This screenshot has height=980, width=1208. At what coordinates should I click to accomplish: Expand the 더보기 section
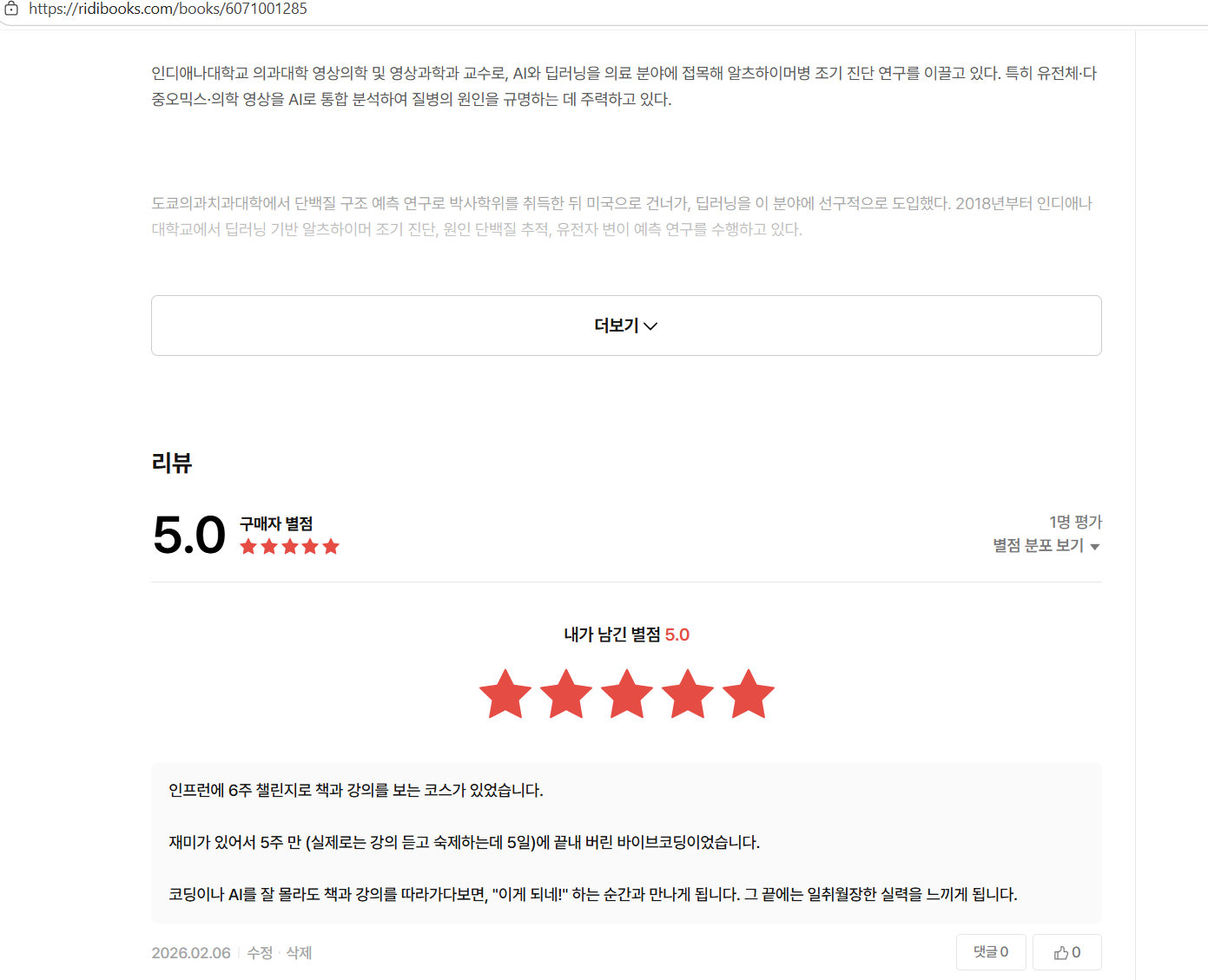625,326
